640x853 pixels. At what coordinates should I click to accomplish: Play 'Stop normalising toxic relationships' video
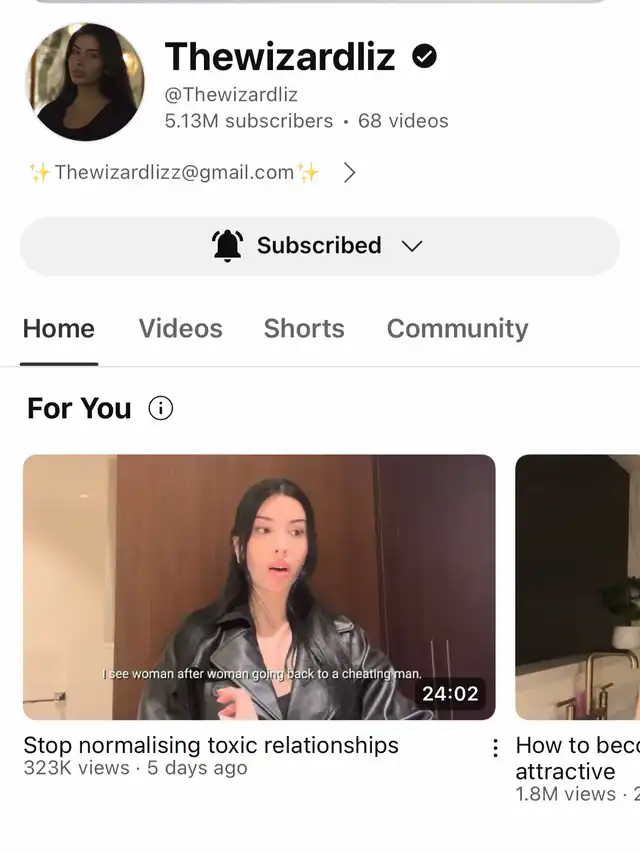pos(259,587)
